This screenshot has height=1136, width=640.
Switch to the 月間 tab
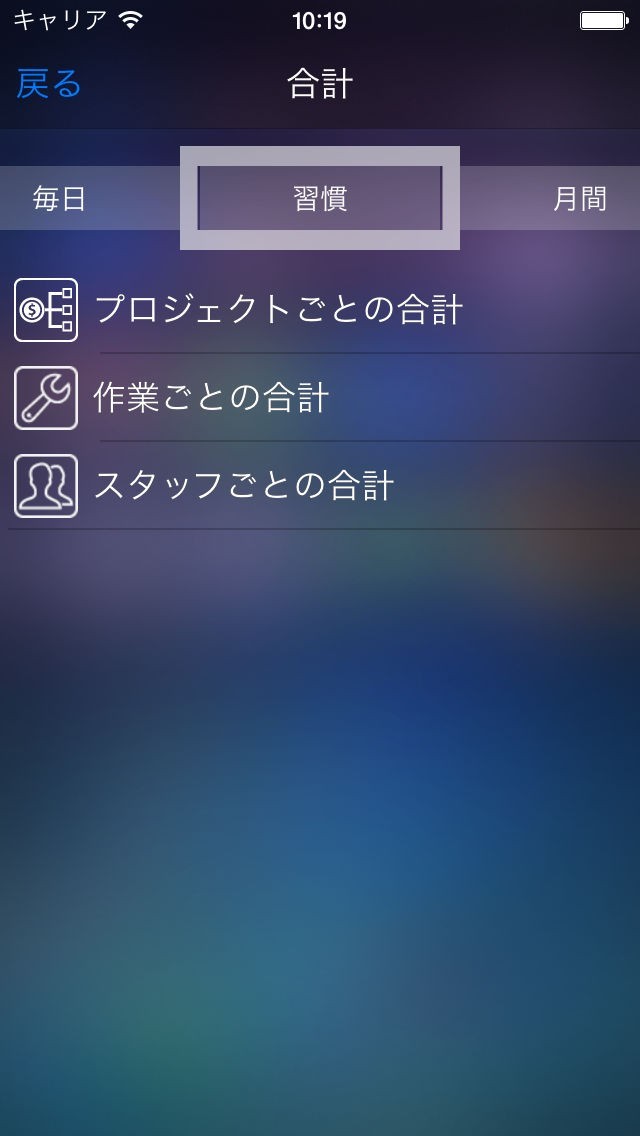click(579, 199)
